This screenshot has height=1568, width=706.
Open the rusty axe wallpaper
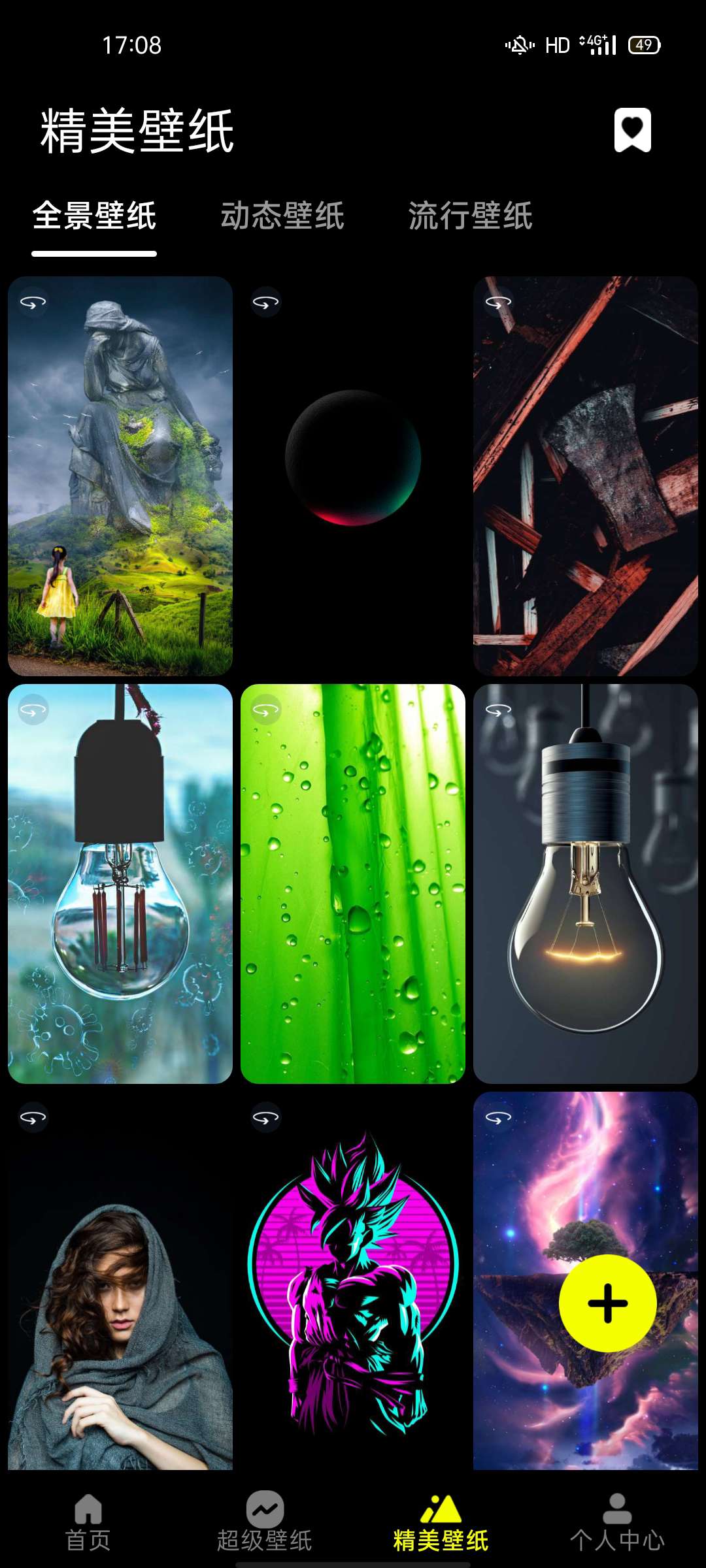(585, 476)
